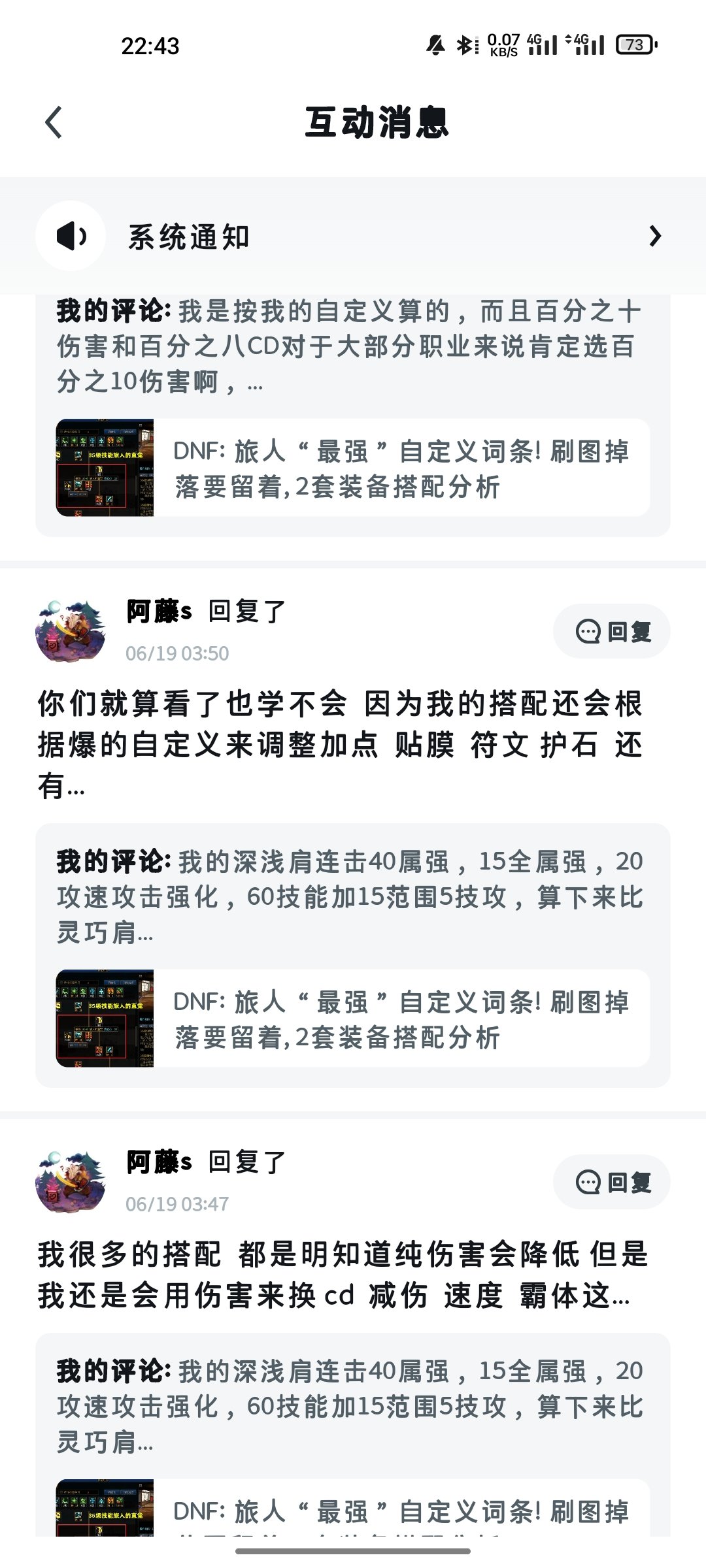Viewport: 706px width, 1568px height.
Task: Open DNF article card under the 百分之十伤害 comment
Action: (x=353, y=468)
